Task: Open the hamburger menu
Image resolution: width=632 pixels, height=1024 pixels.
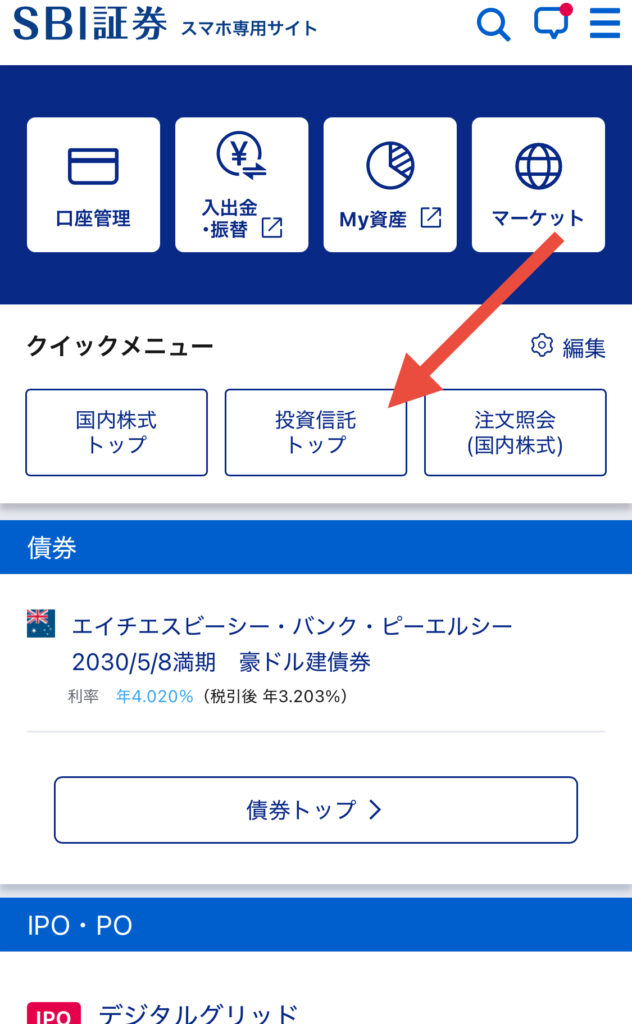Action: [x=604, y=24]
